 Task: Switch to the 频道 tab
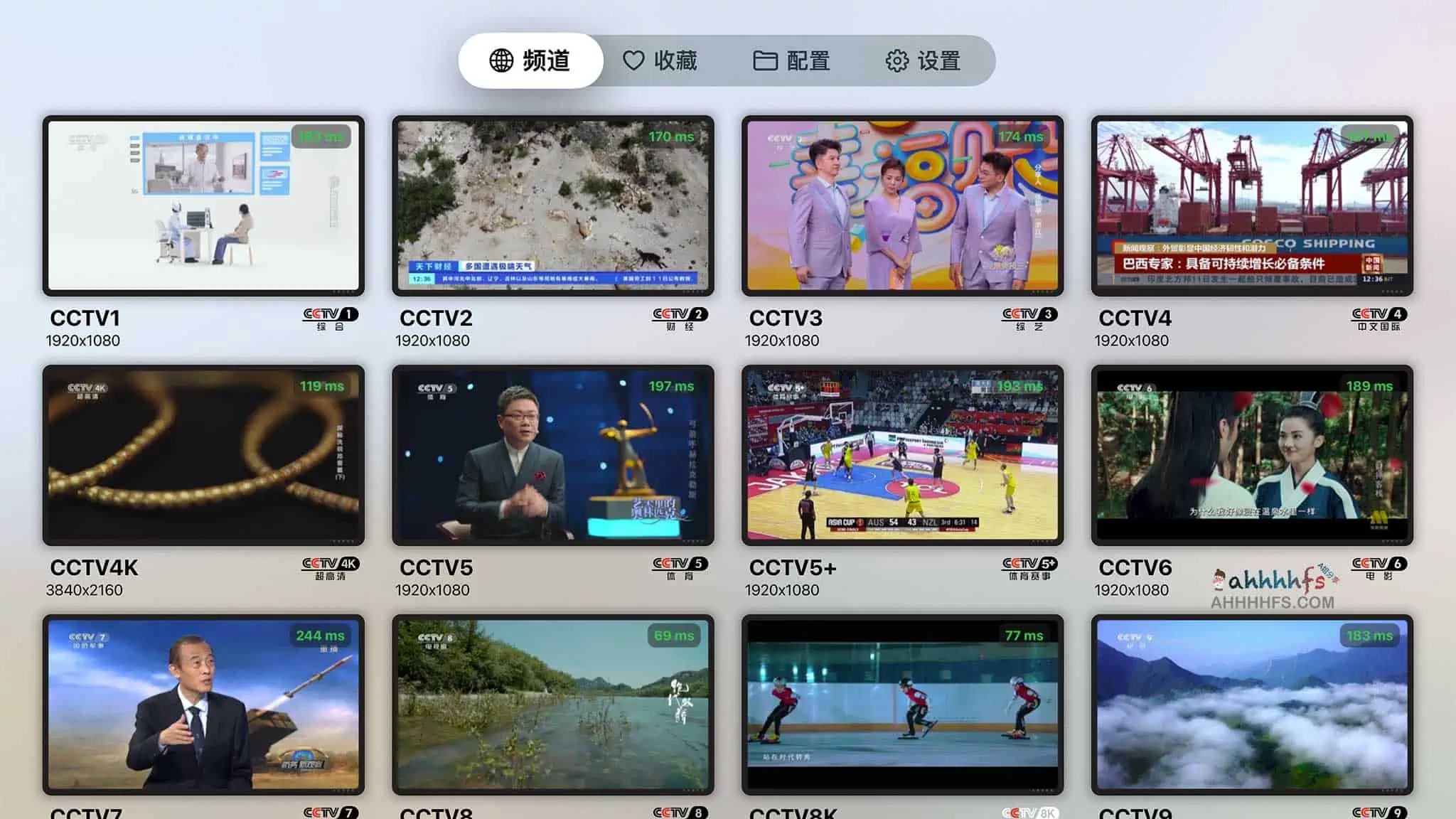tap(530, 61)
